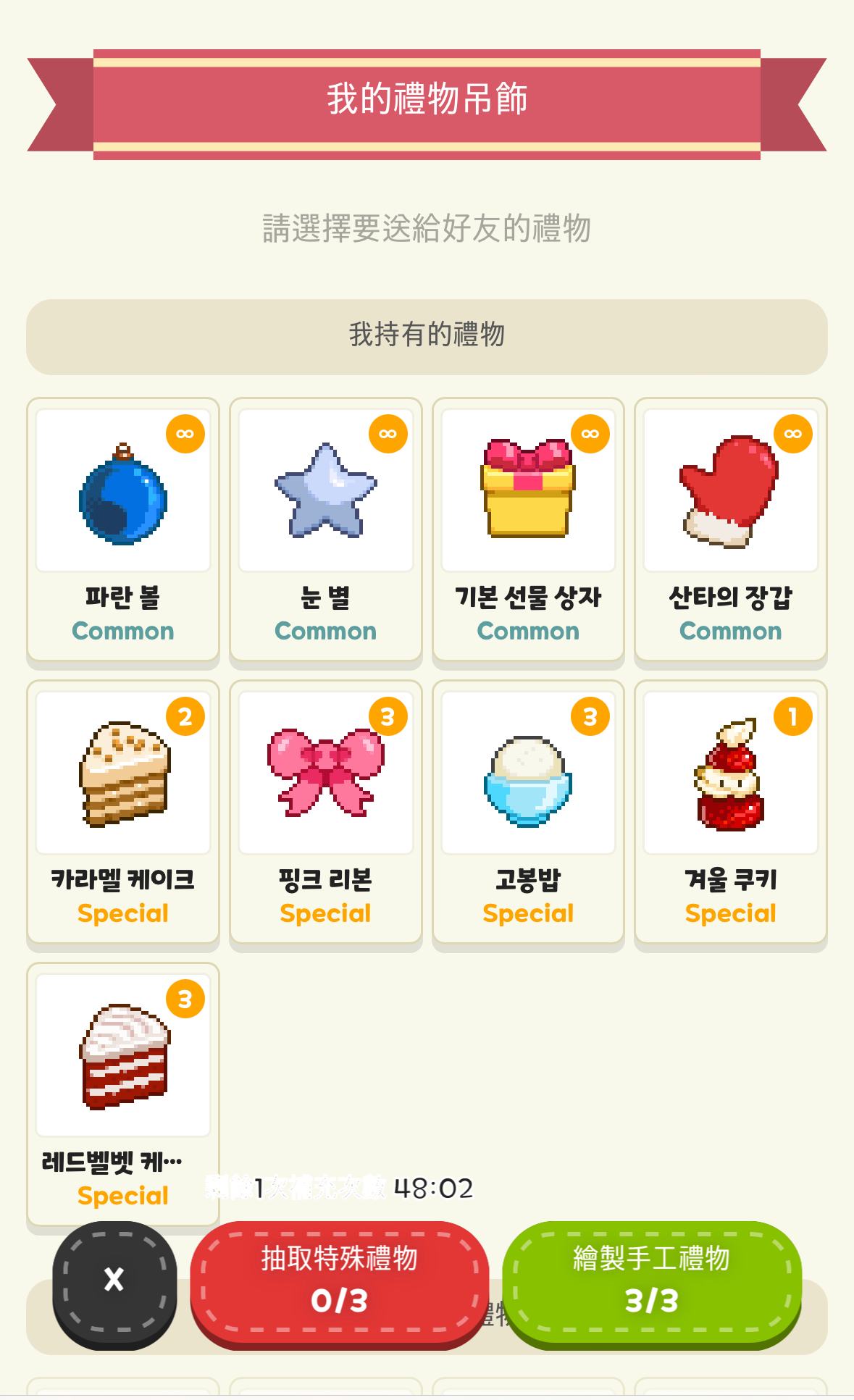Choose the 카라멜 케이크 gift
Viewport: 854px width, 1400px height.
tap(122, 811)
